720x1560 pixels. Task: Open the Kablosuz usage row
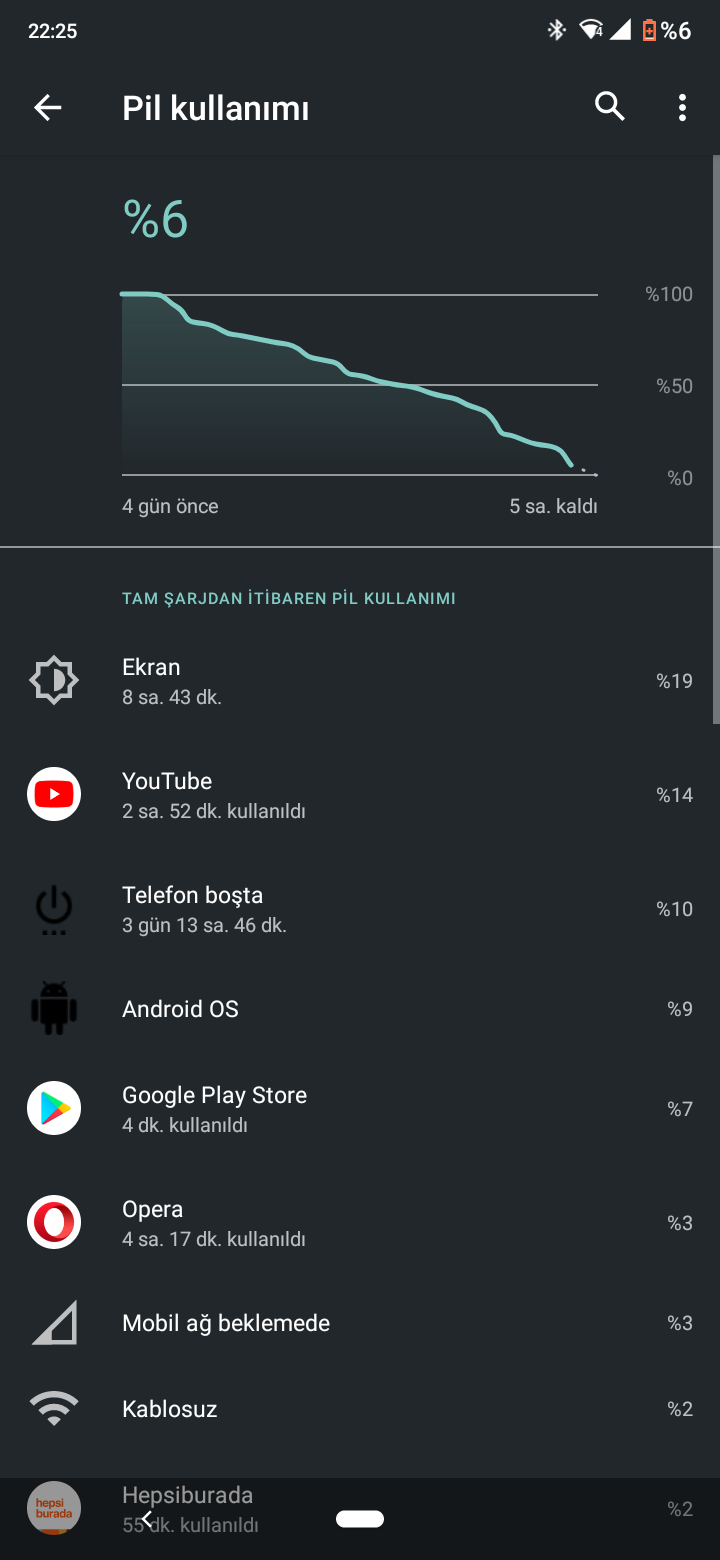click(360, 1409)
